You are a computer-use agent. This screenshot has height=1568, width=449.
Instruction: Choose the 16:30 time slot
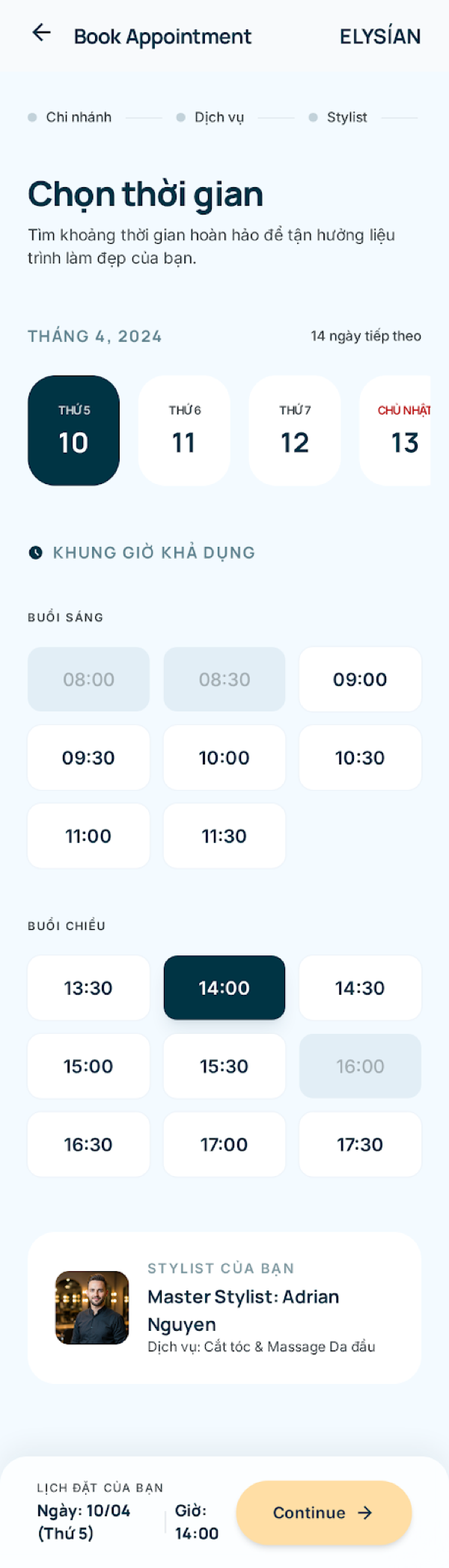click(88, 1144)
